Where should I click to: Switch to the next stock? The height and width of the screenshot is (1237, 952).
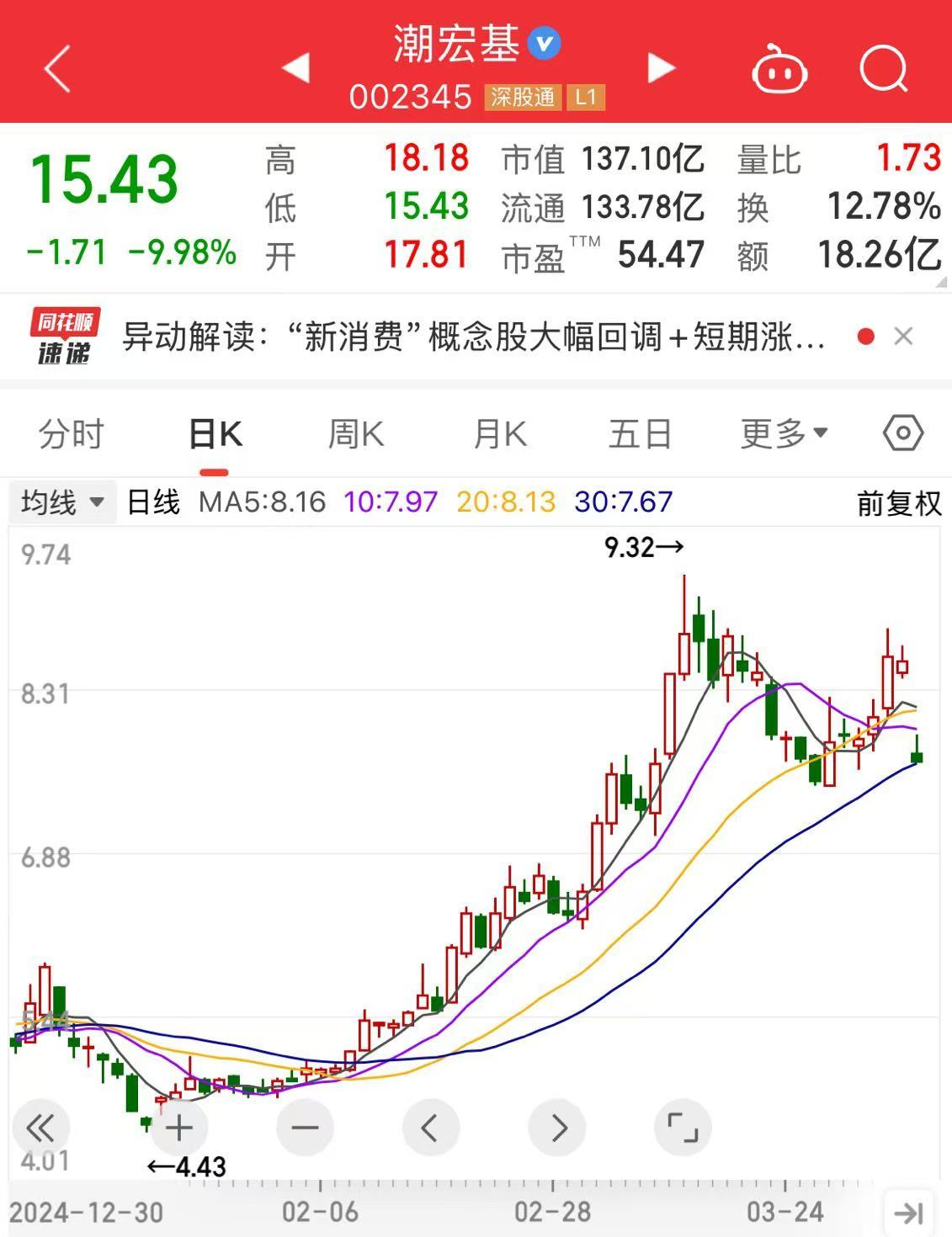[662, 68]
